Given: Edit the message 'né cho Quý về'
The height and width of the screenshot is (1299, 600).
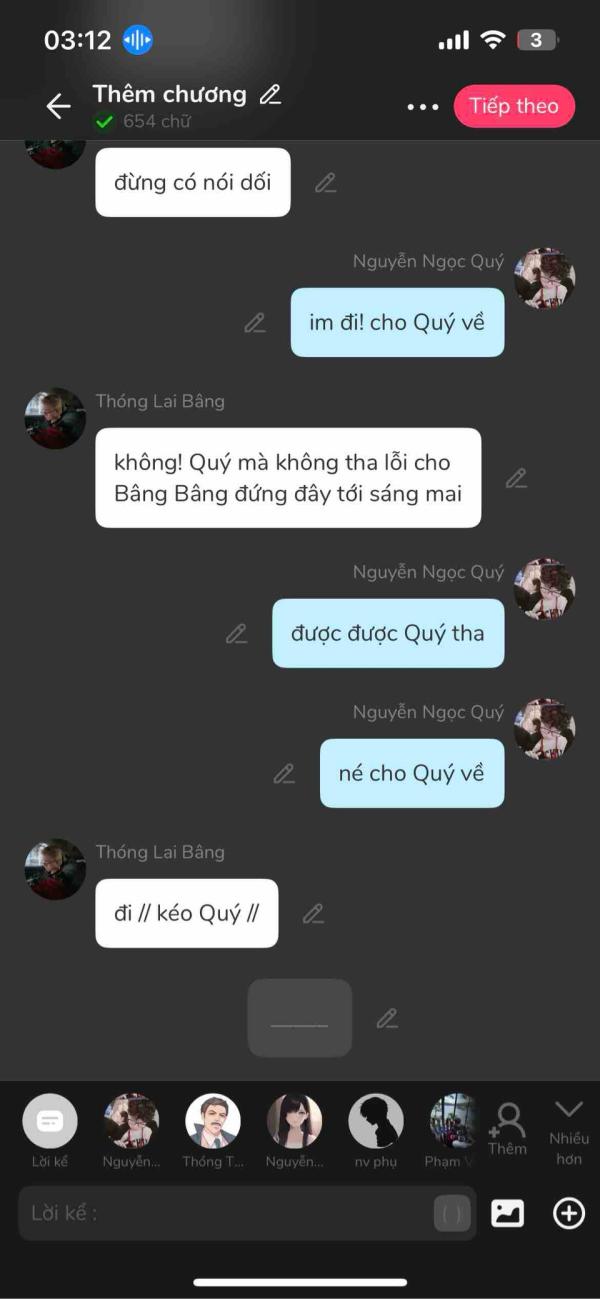Looking at the screenshot, I should pyautogui.click(x=284, y=774).
